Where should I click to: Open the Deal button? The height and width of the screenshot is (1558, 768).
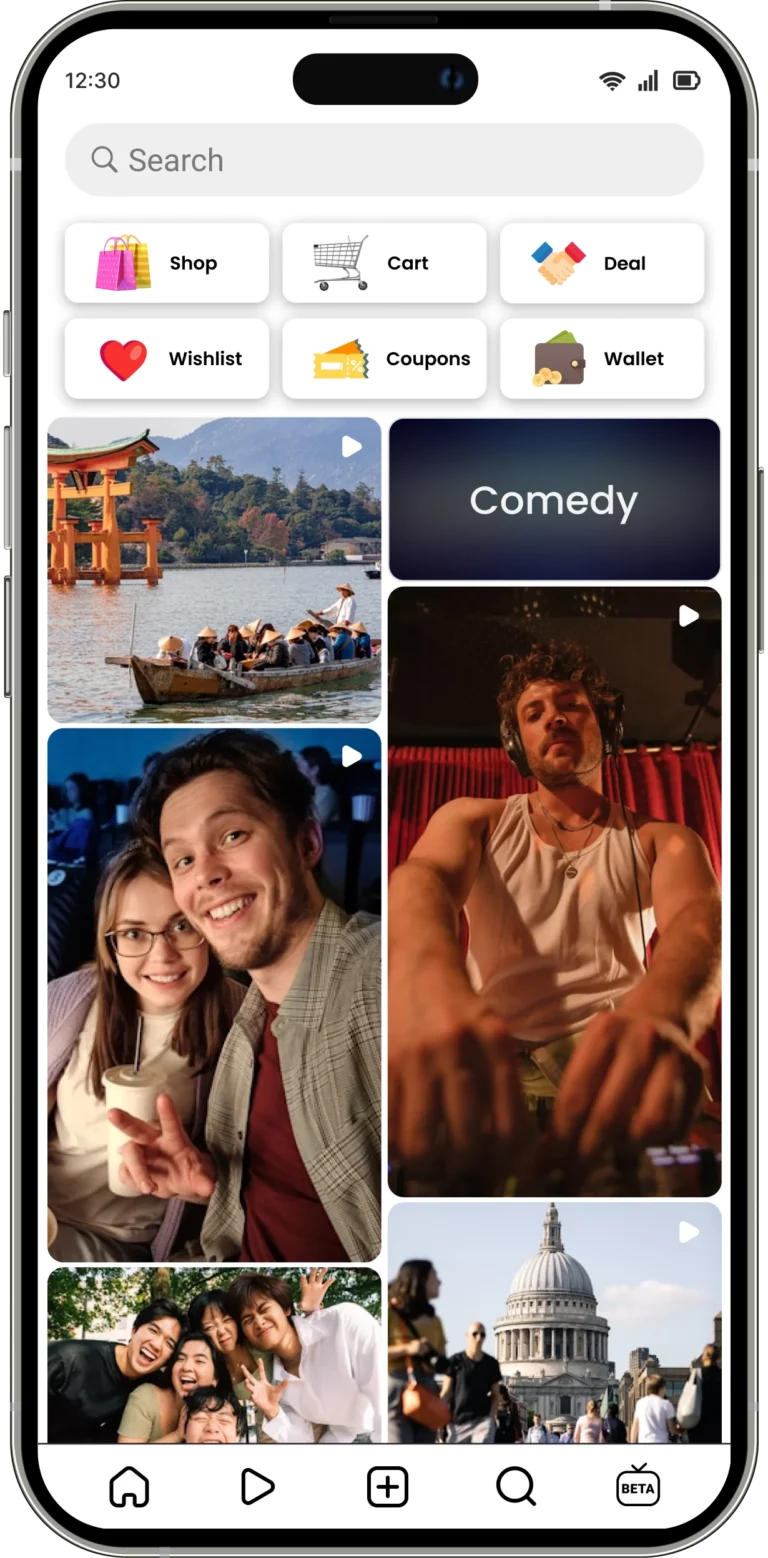[x=602, y=263]
